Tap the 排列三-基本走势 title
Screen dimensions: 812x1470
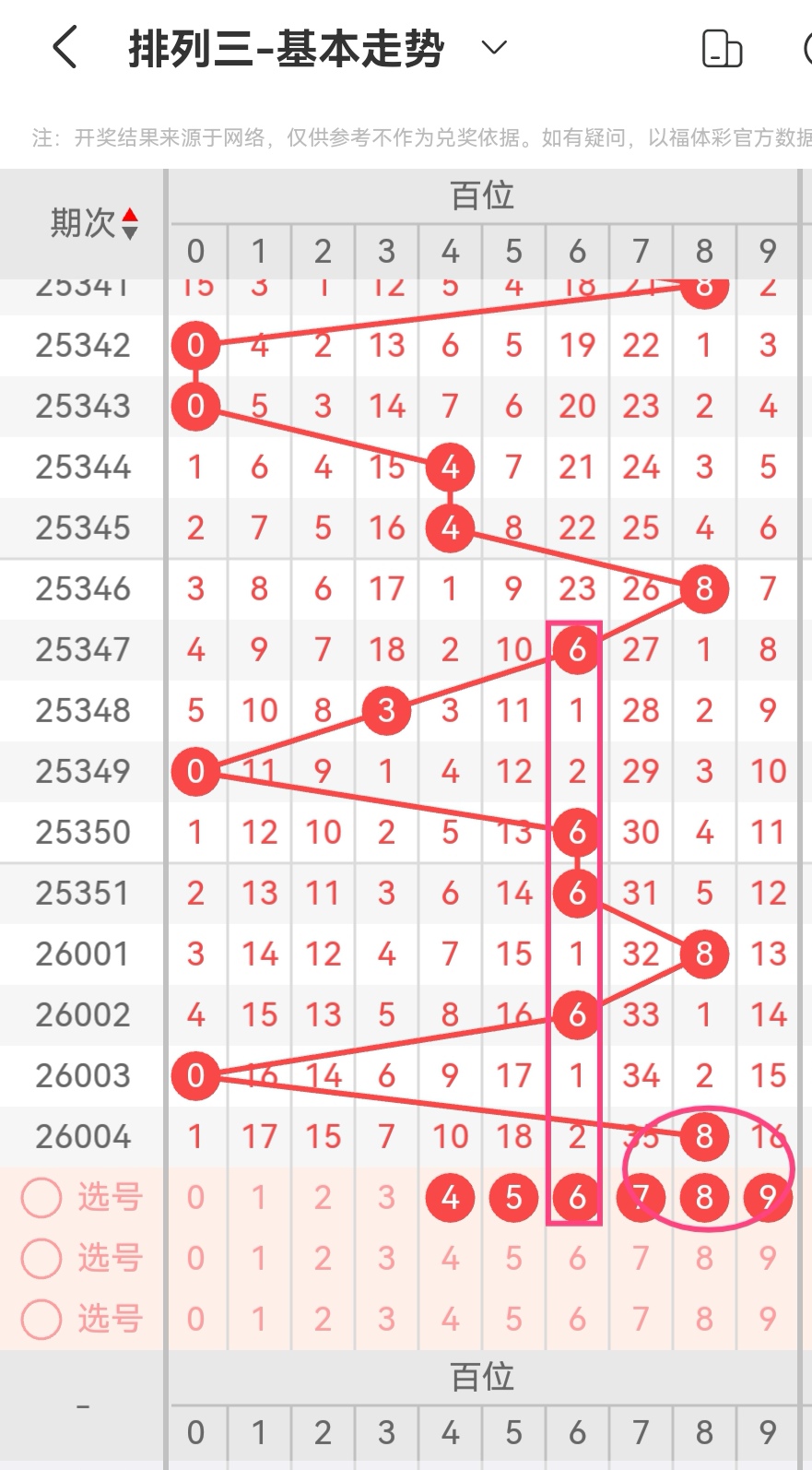284,46
